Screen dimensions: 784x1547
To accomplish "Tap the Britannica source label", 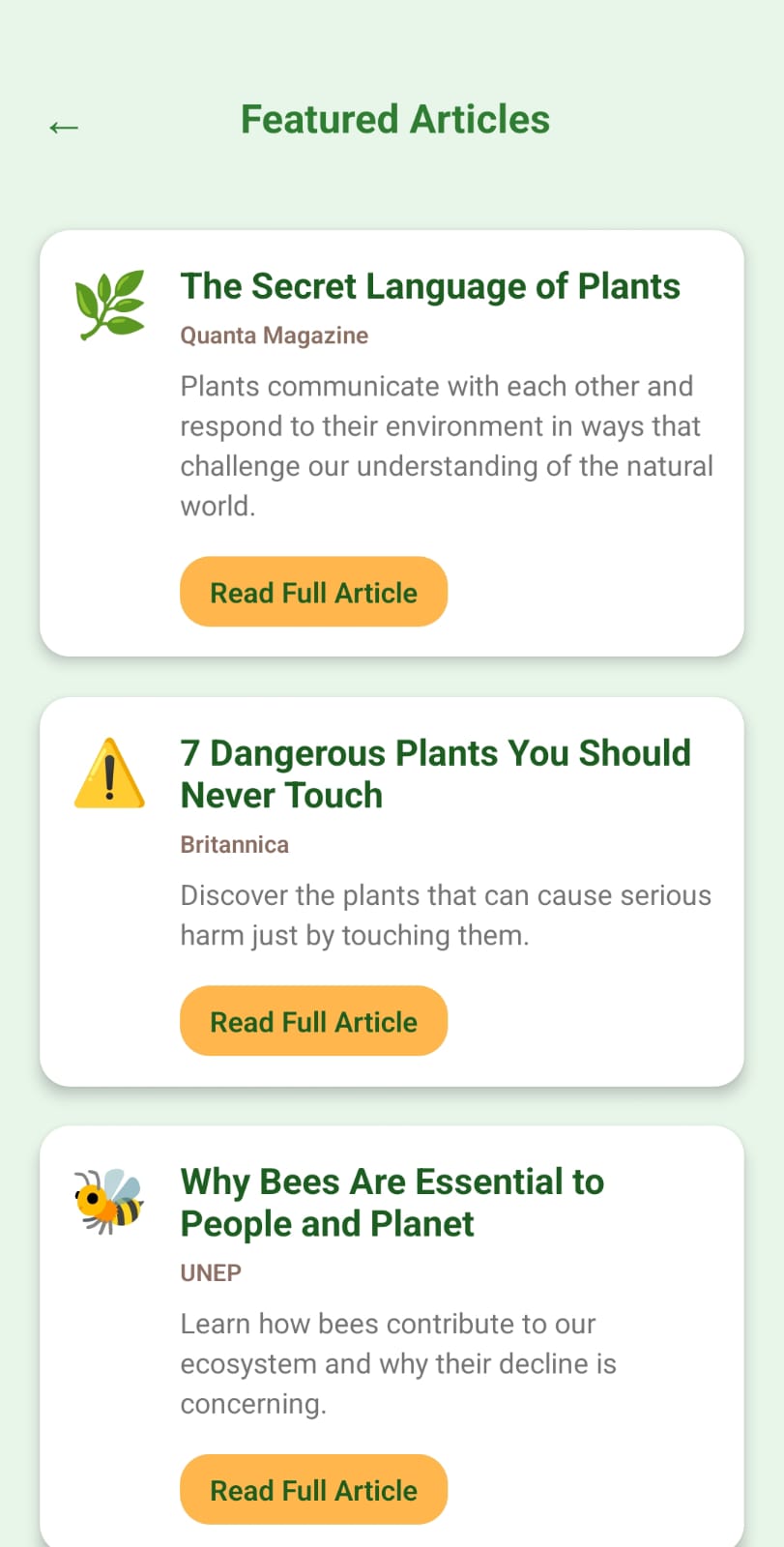I will (x=234, y=844).
